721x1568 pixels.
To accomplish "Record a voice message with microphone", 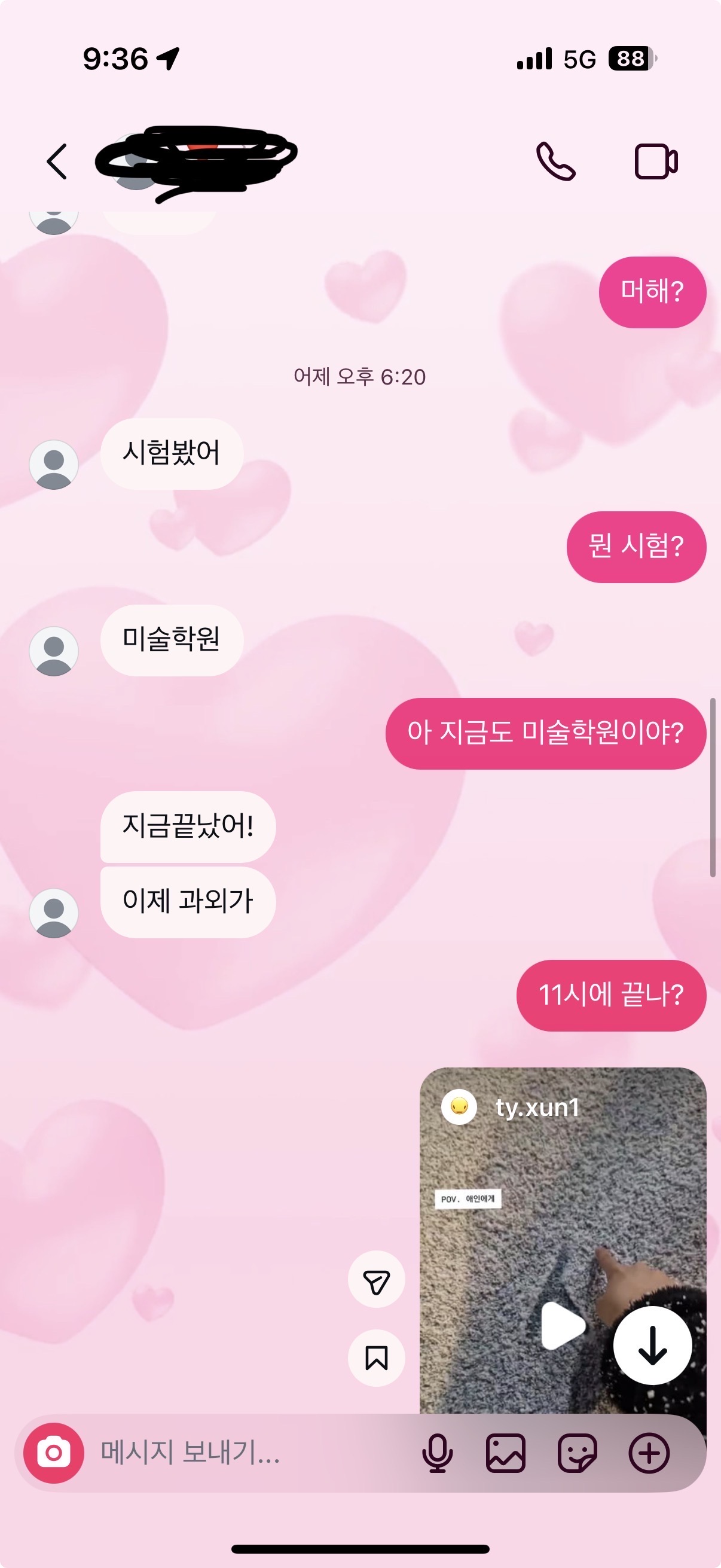I will (437, 1453).
